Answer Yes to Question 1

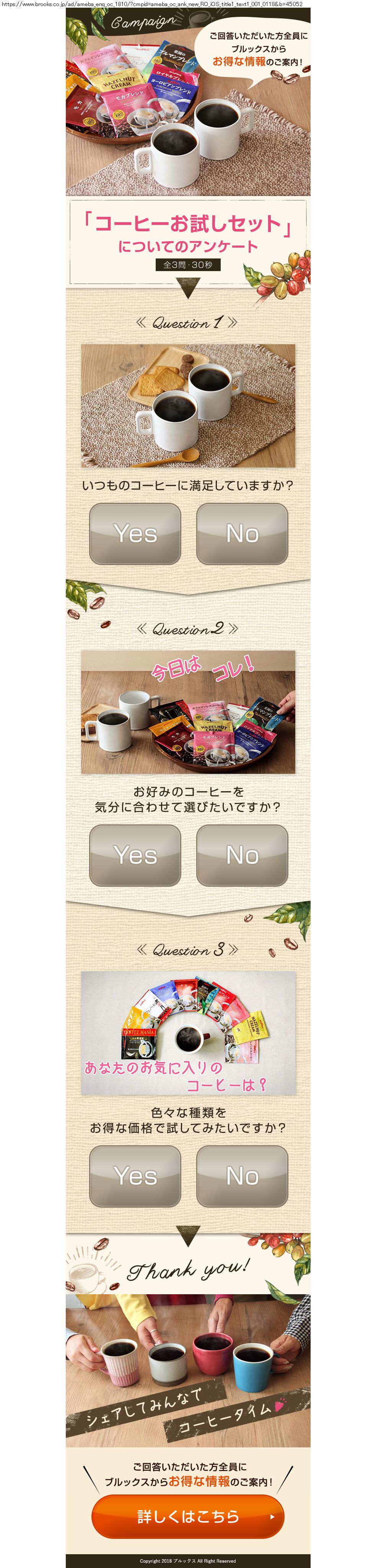pyautogui.click(x=135, y=534)
